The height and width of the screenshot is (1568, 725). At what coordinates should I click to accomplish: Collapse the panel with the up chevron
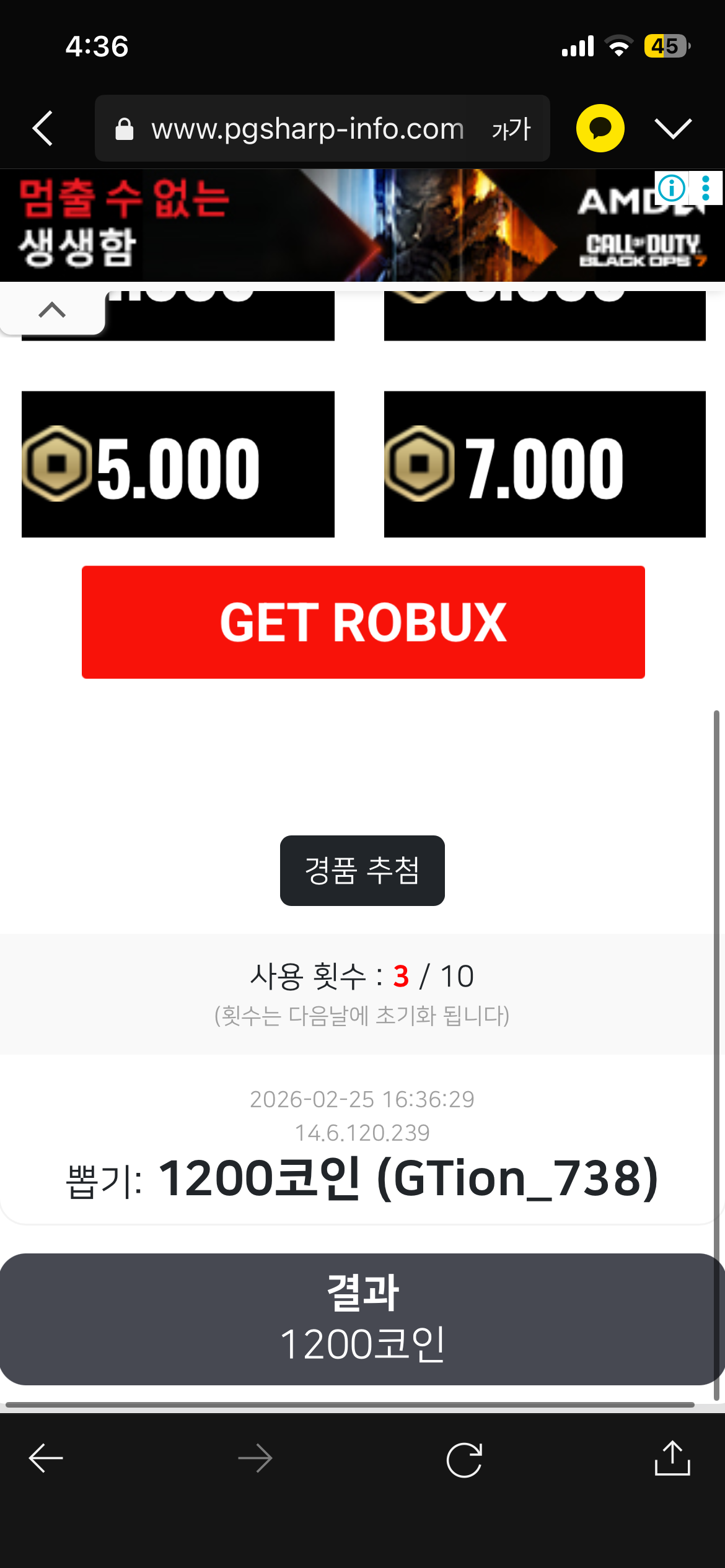click(x=52, y=310)
